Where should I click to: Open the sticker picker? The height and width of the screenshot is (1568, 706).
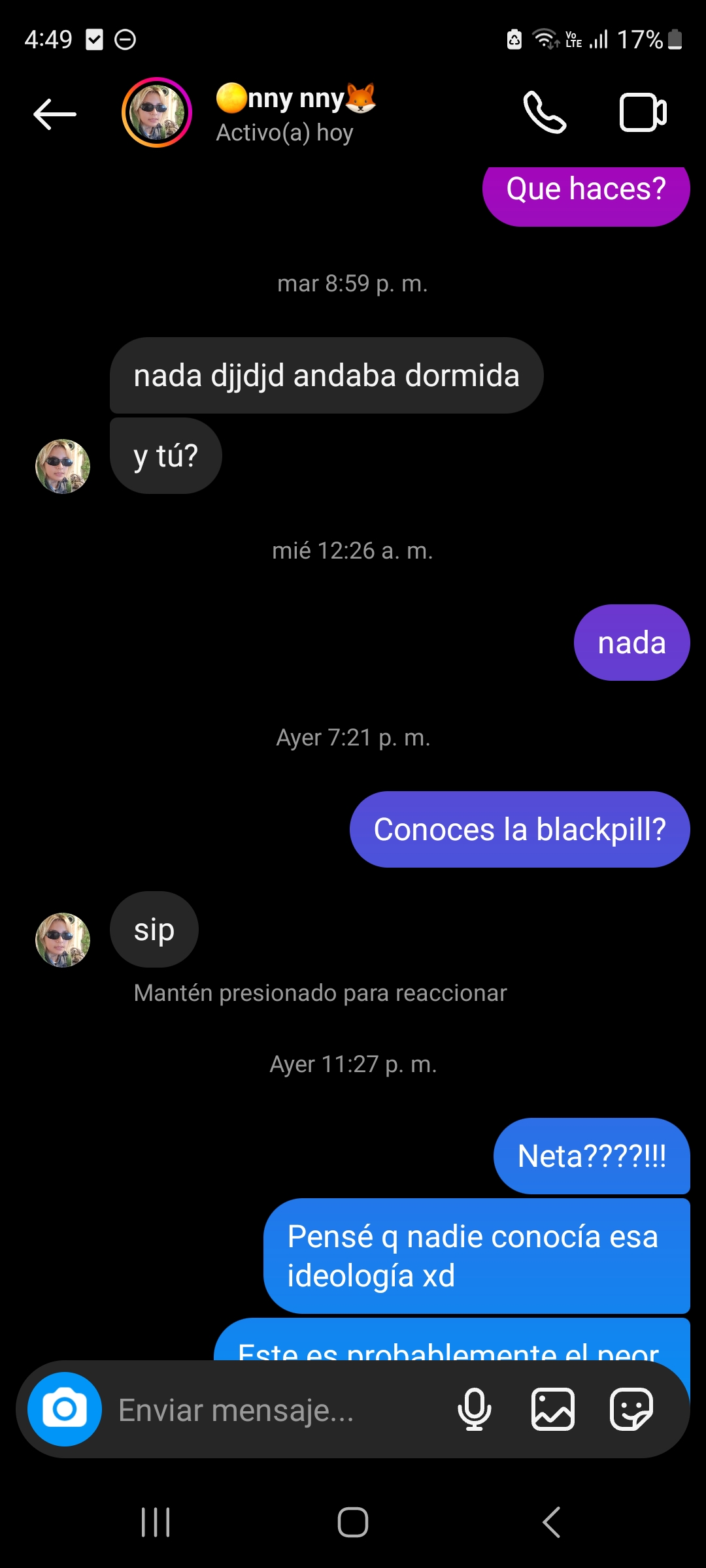631,1409
